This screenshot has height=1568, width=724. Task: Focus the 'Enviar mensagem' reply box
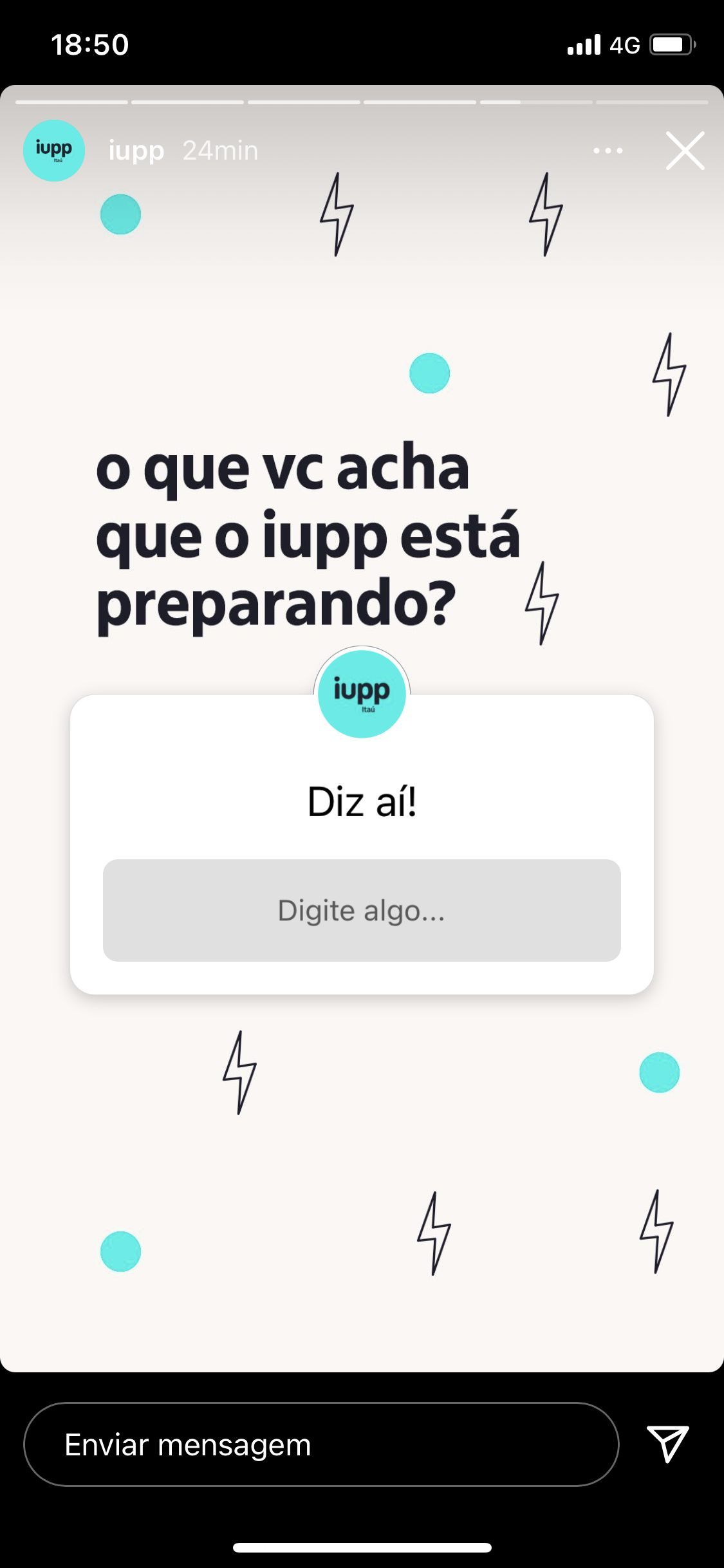321,1444
